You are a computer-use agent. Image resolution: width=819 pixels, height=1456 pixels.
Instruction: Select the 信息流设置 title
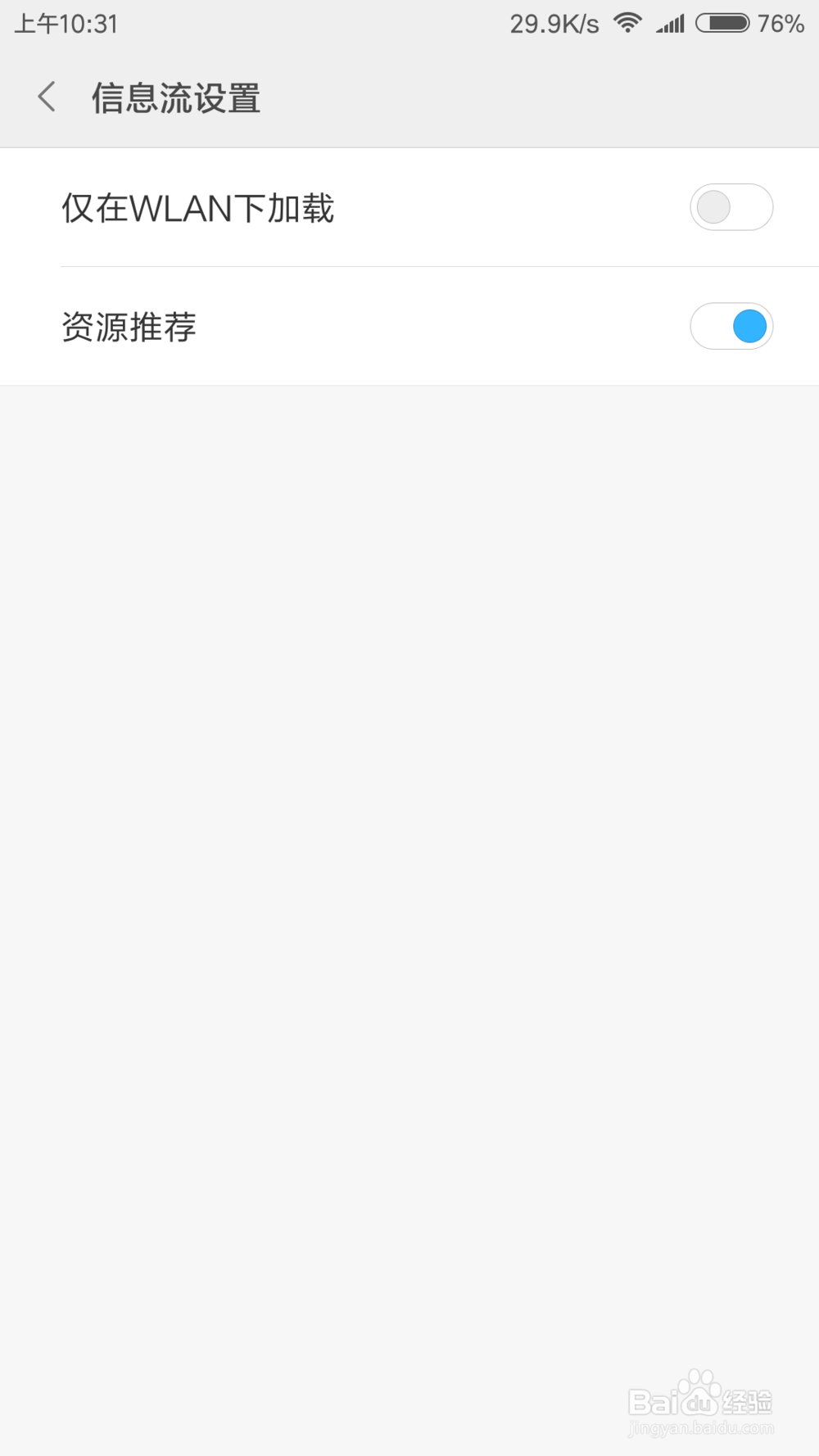(176, 97)
